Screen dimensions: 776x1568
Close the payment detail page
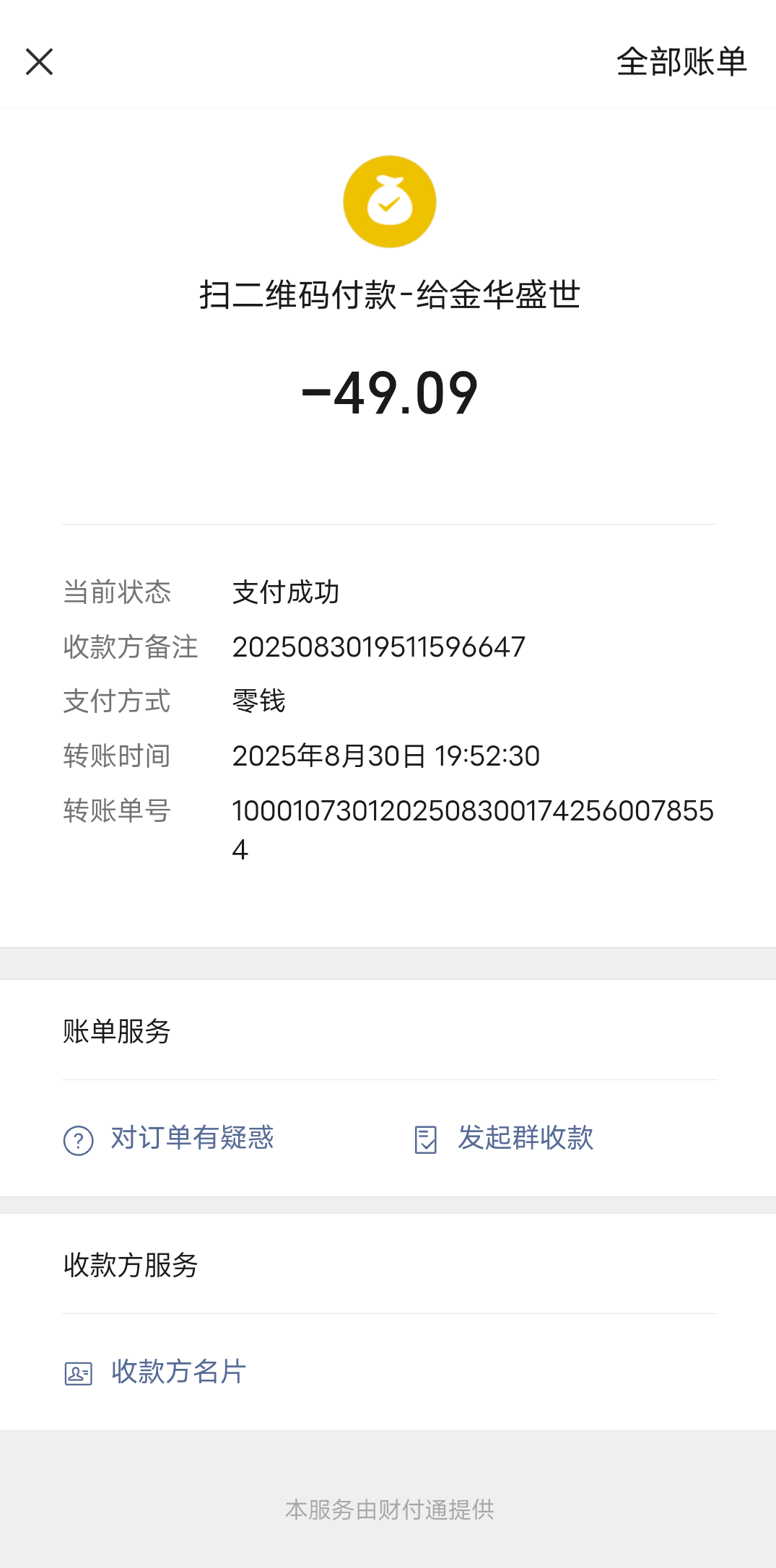[39, 61]
